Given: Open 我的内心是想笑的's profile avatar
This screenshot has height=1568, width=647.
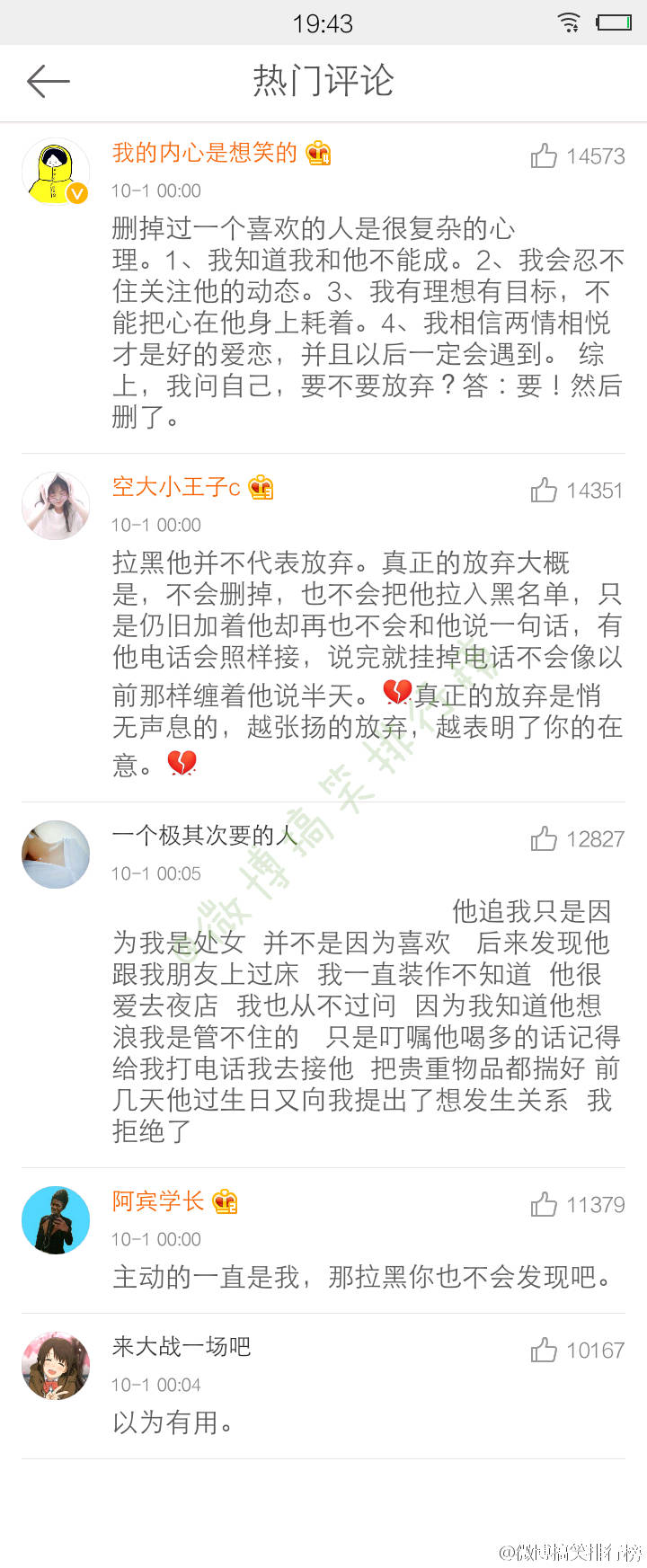Looking at the screenshot, I should coord(56,172).
